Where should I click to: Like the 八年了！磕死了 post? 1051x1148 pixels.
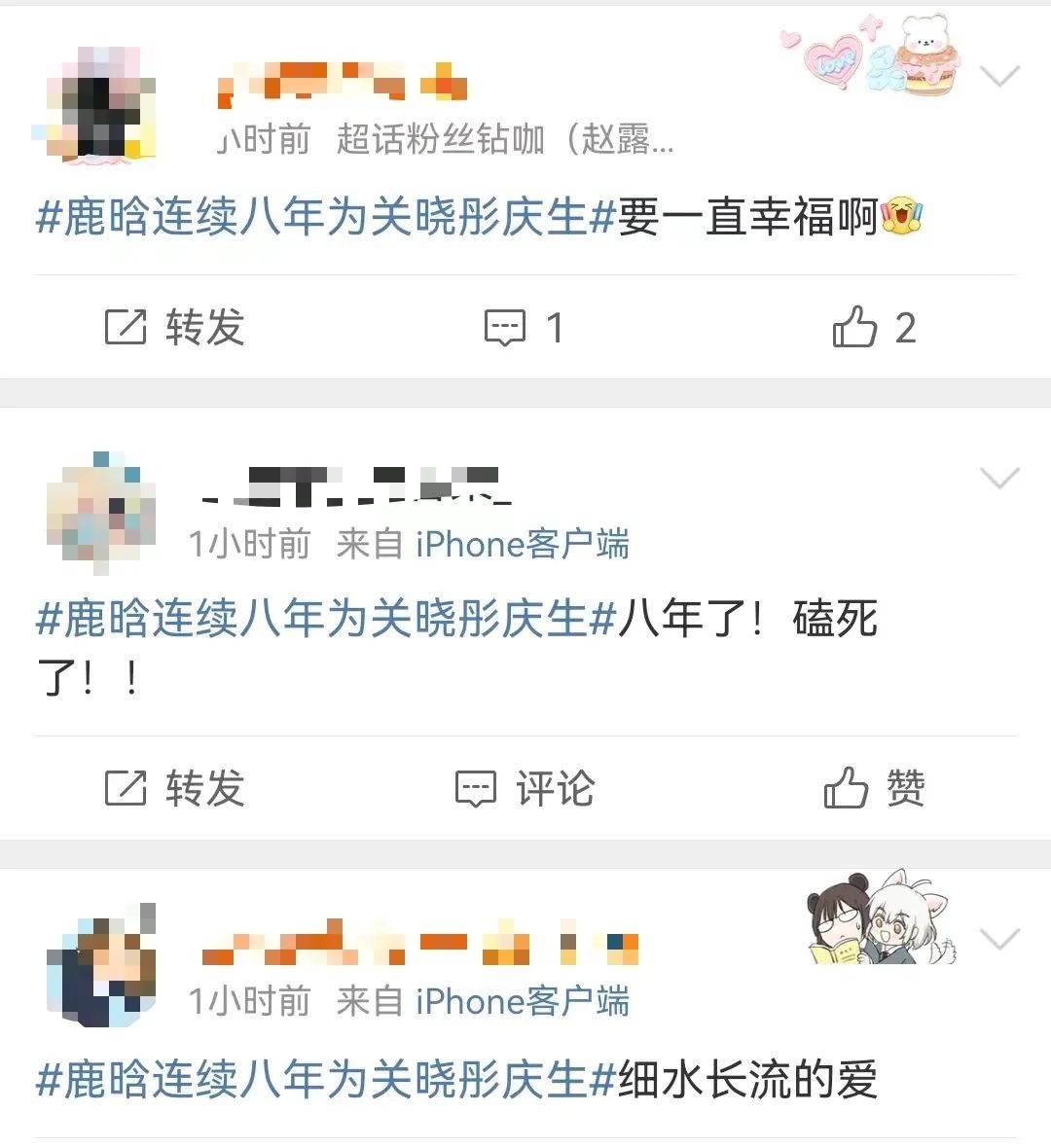click(873, 788)
